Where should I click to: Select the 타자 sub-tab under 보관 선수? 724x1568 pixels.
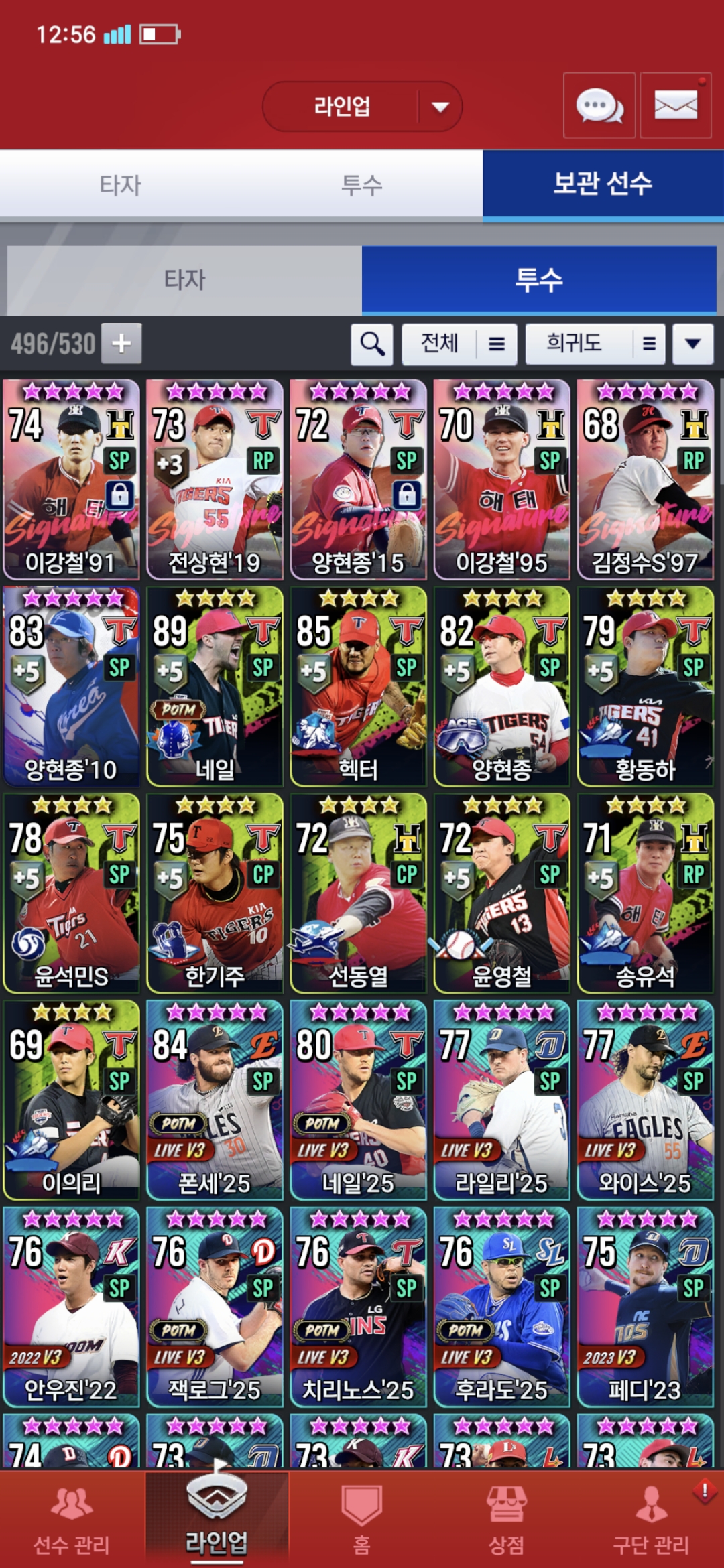click(184, 280)
